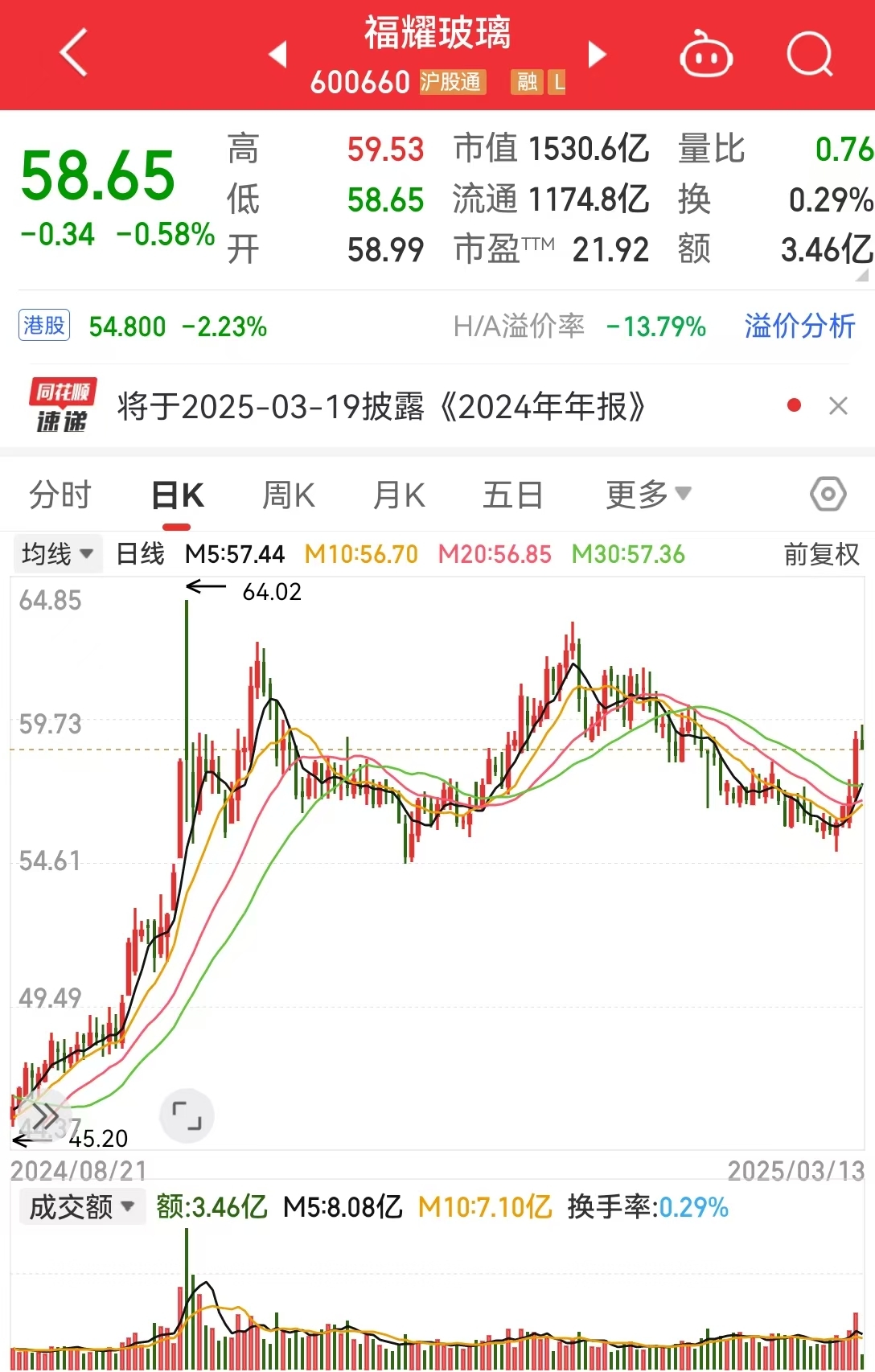Switch to the previous stock
This screenshot has width=875, height=1372.
click(x=278, y=54)
